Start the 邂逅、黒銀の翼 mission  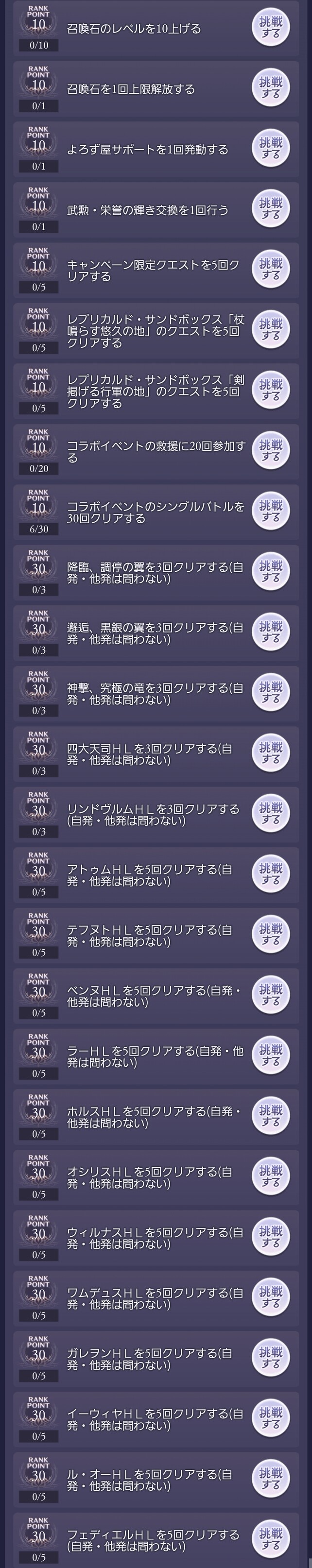coord(271,632)
